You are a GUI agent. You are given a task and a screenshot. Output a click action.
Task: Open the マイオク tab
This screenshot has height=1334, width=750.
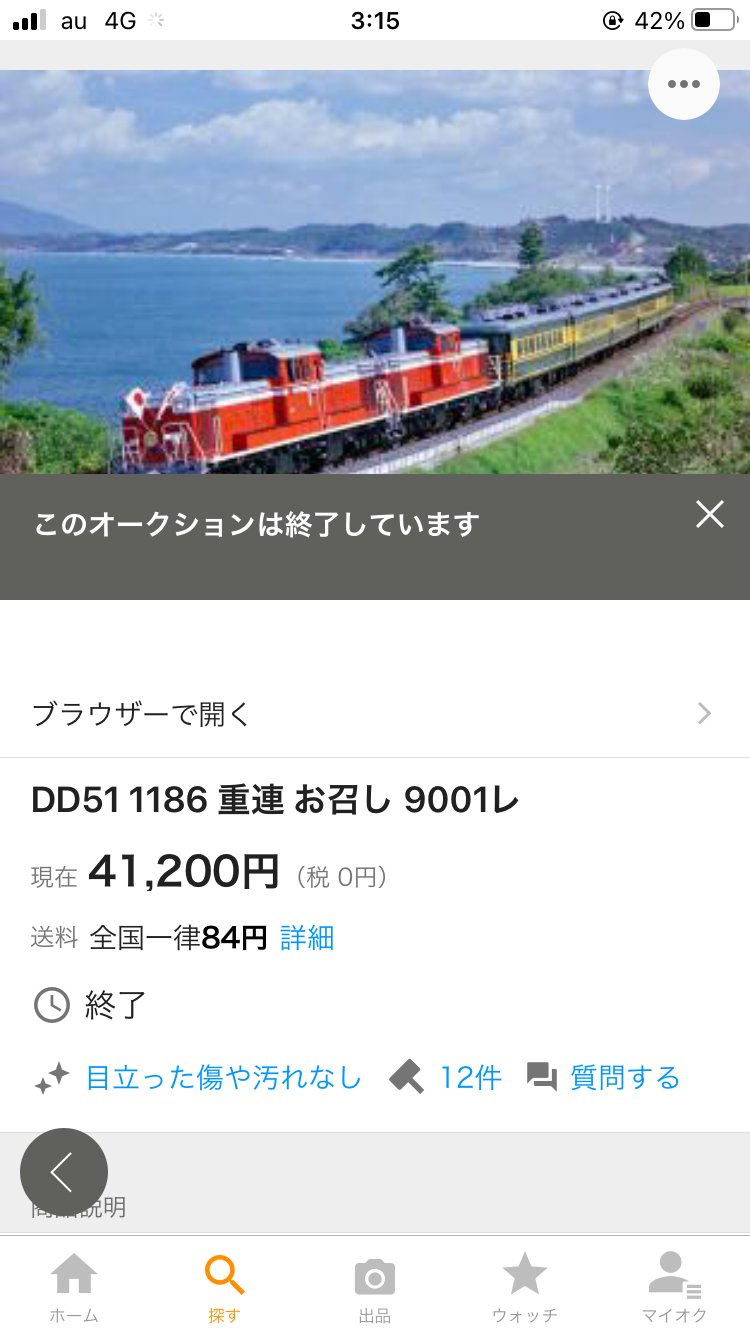coord(675,1287)
